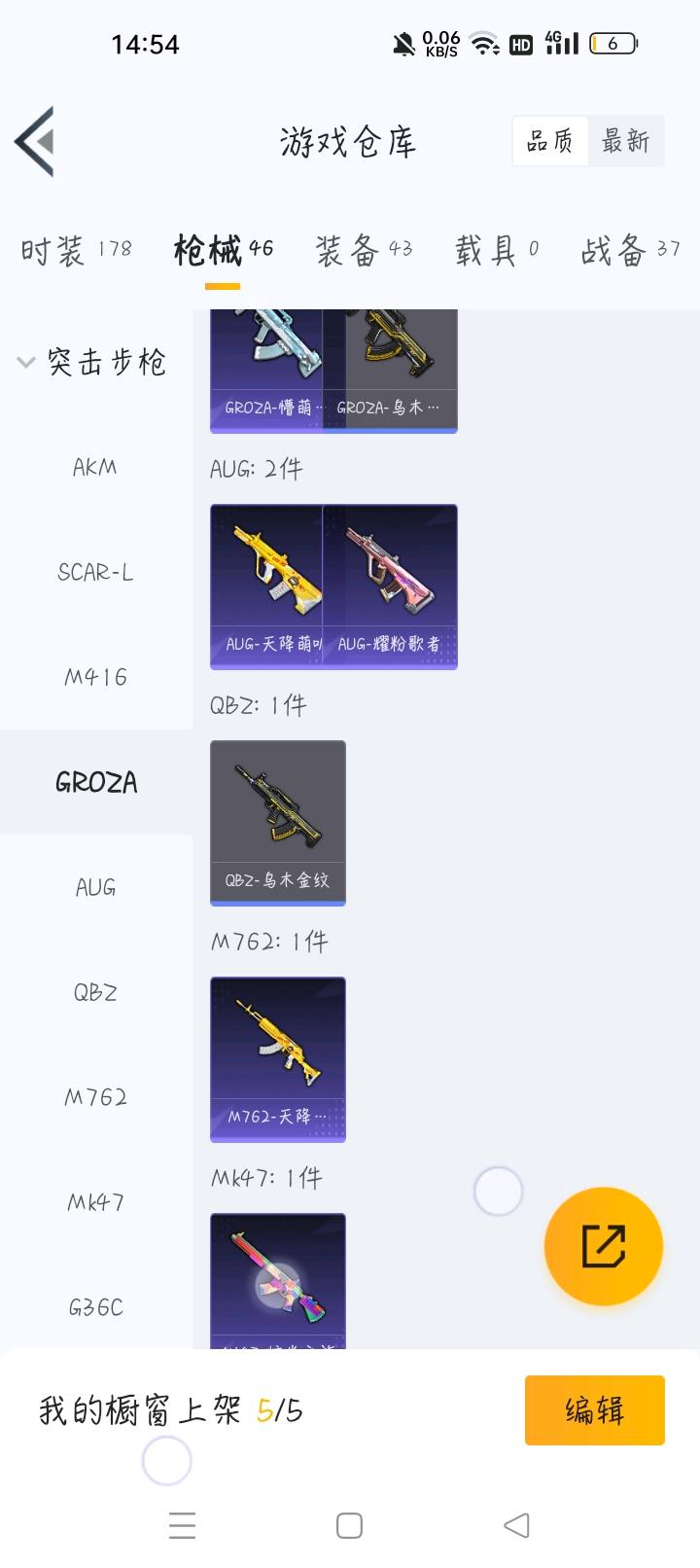Select Mk47 in the weapon list
The width and height of the screenshot is (700, 1568).
[95, 1202]
